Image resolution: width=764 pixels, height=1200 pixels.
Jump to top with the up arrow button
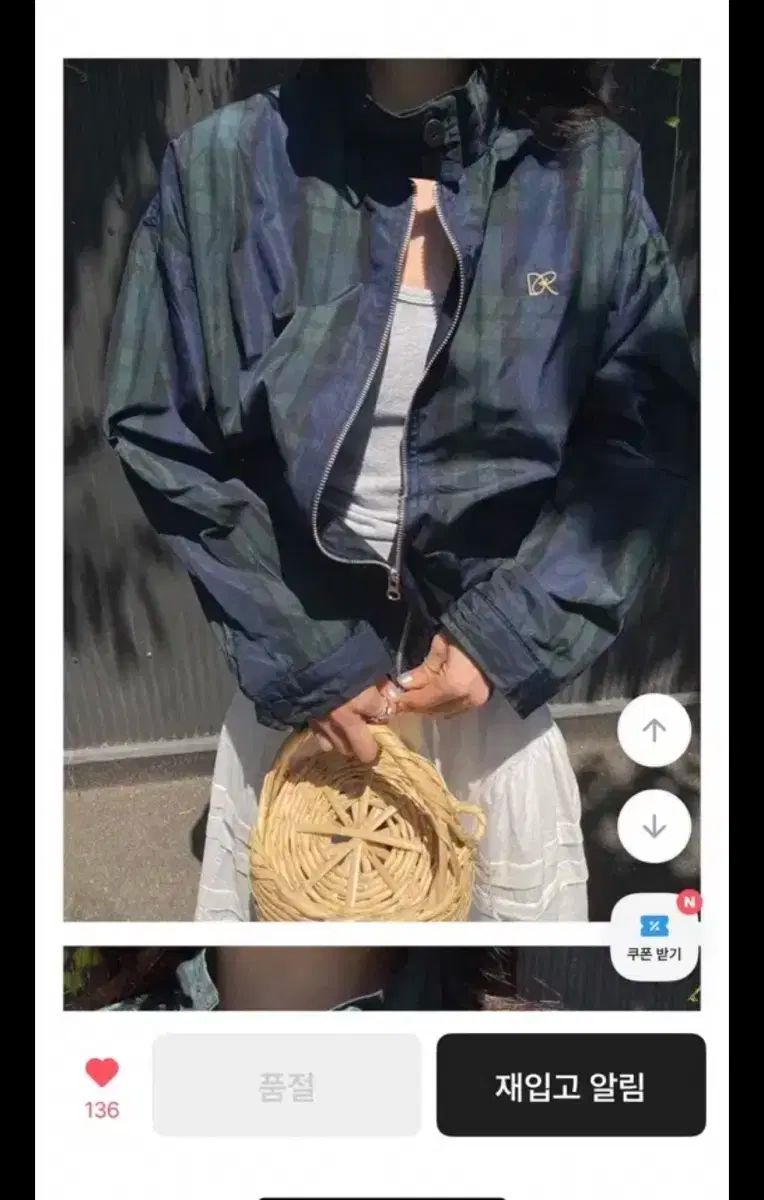click(654, 731)
